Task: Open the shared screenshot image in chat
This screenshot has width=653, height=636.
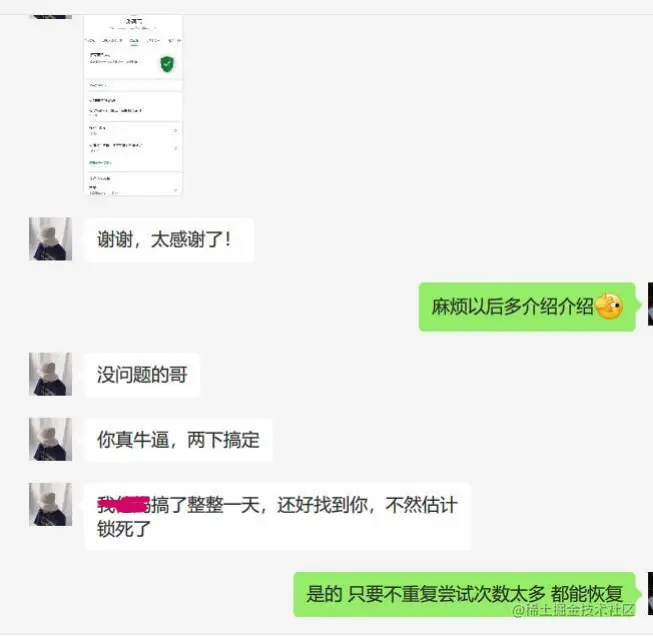Action: 133,105
